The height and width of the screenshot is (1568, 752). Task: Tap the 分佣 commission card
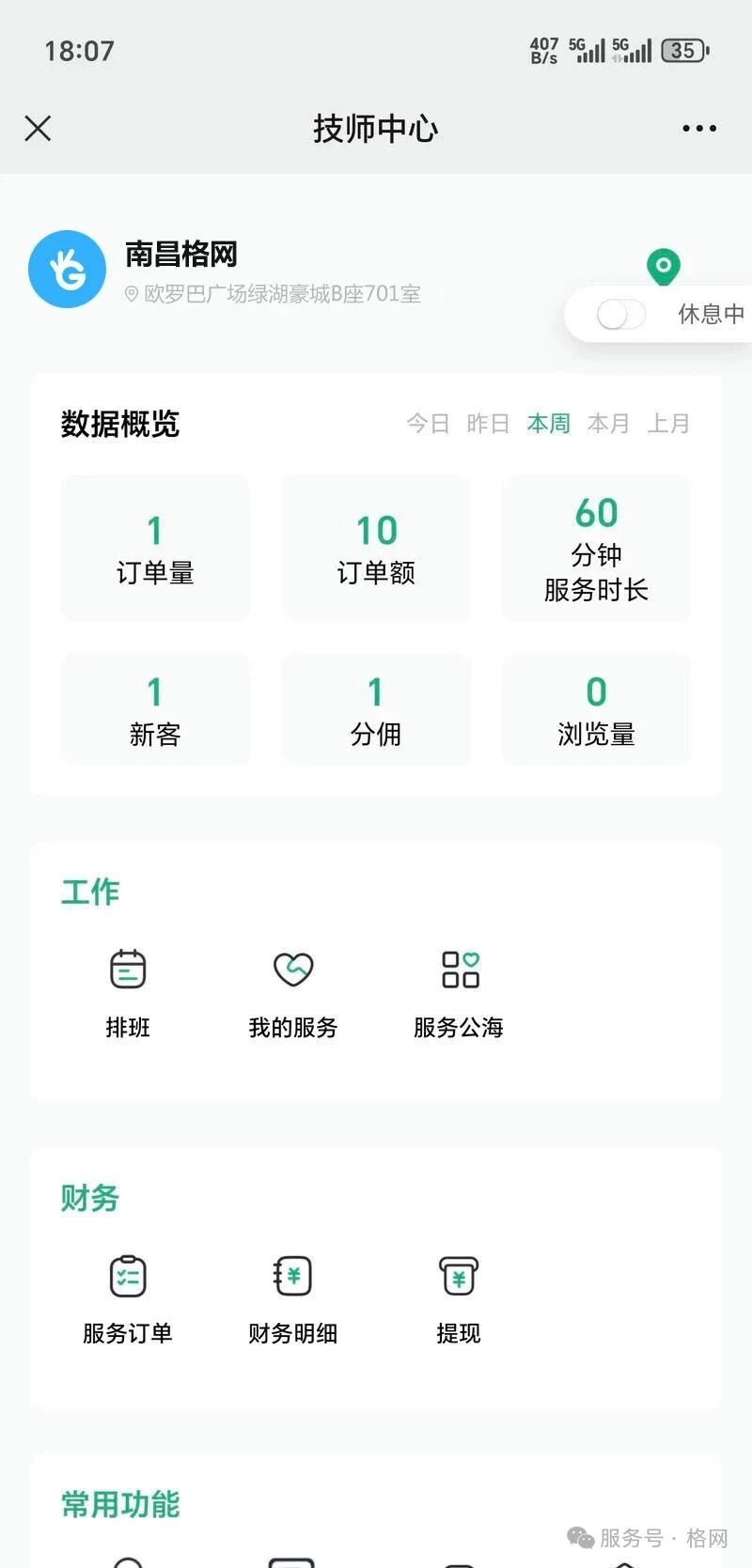375,708
